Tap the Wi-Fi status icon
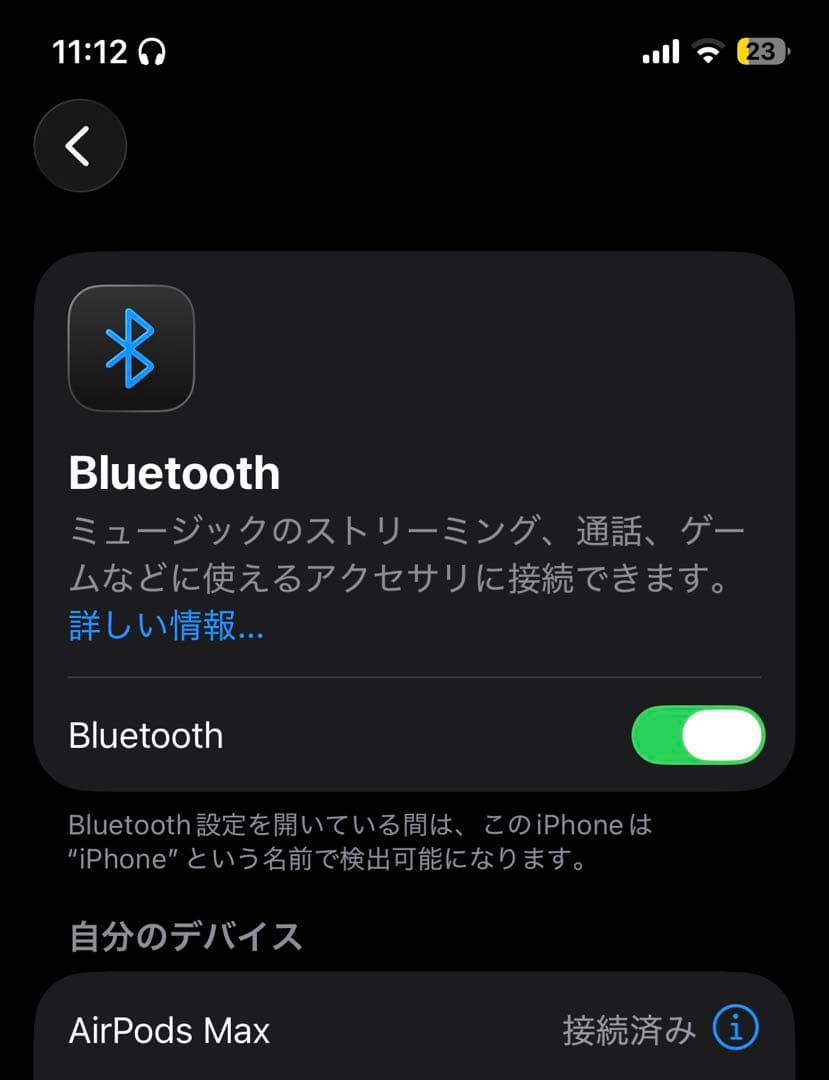829x1080 pixels. point(707,51)
